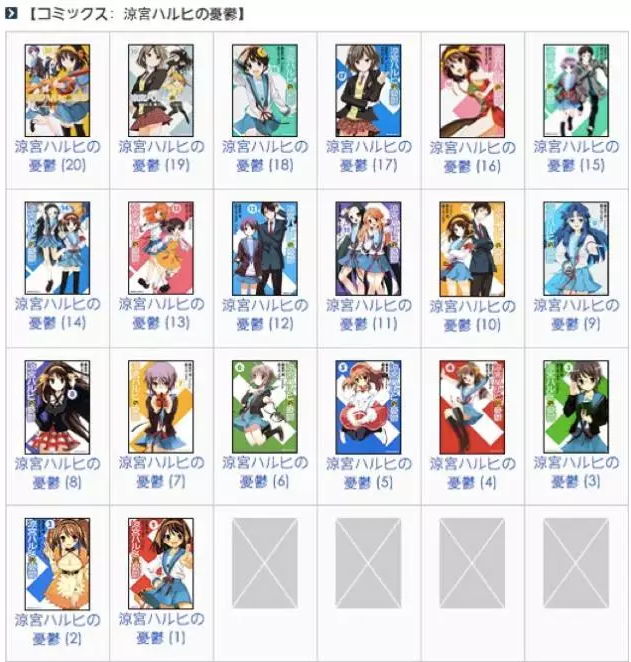Tap the cover of volume (13)
The image size is (631, 662).
[x=161, y=248]
